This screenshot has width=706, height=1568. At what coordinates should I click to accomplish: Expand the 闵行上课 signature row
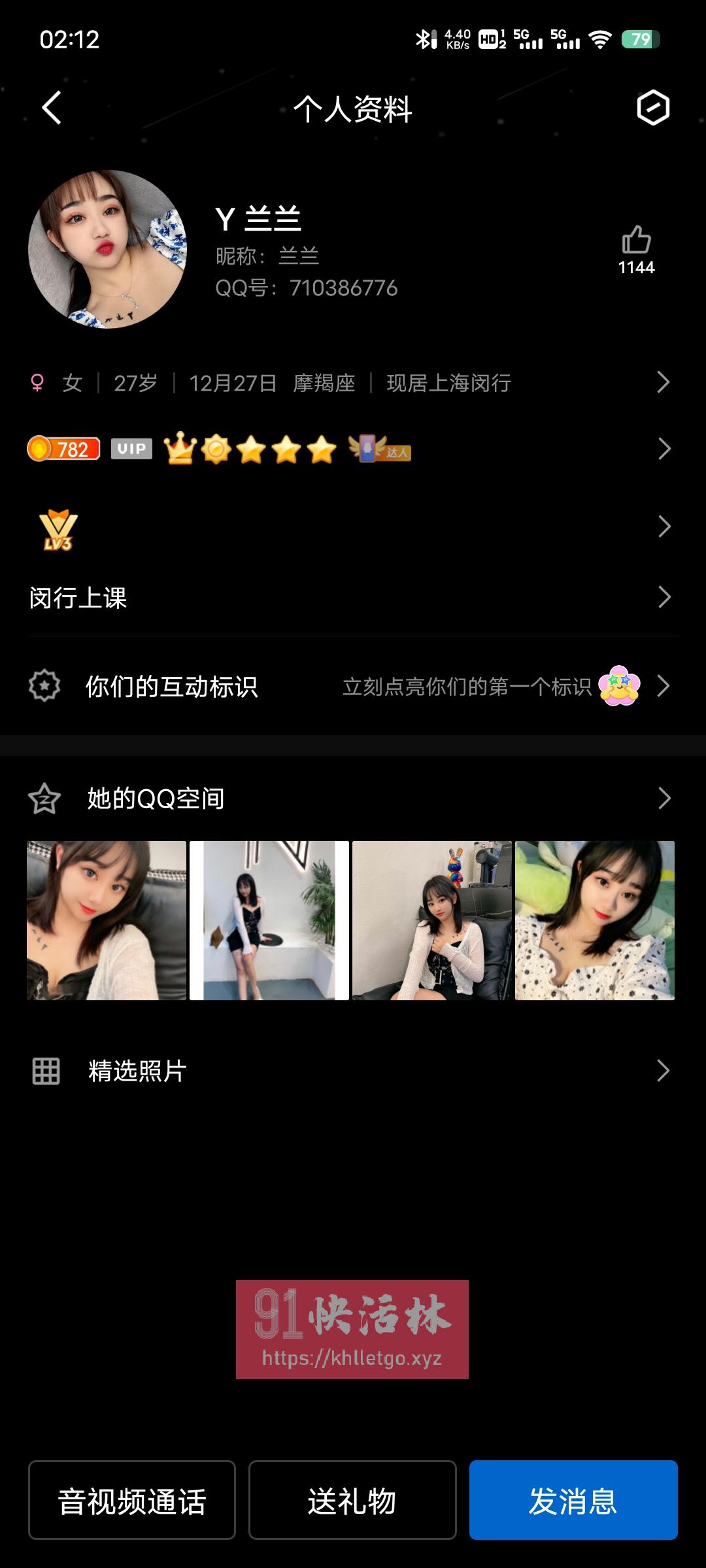point(664,596)
